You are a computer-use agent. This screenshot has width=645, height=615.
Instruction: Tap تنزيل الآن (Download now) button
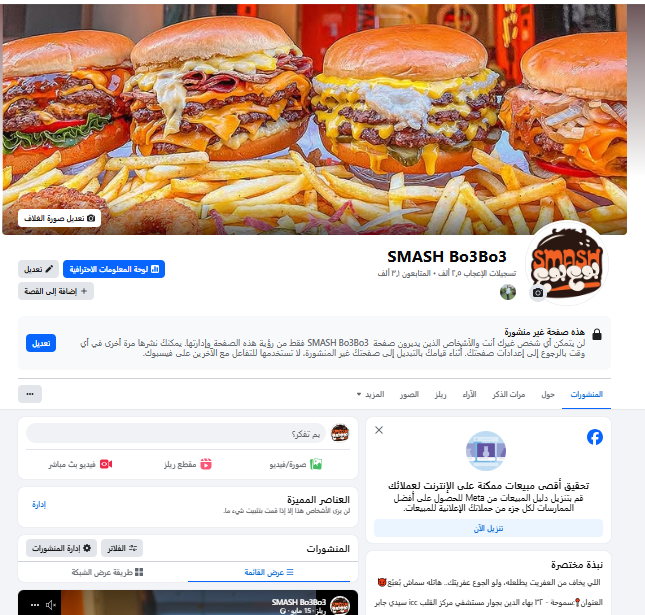coord(488,527)
